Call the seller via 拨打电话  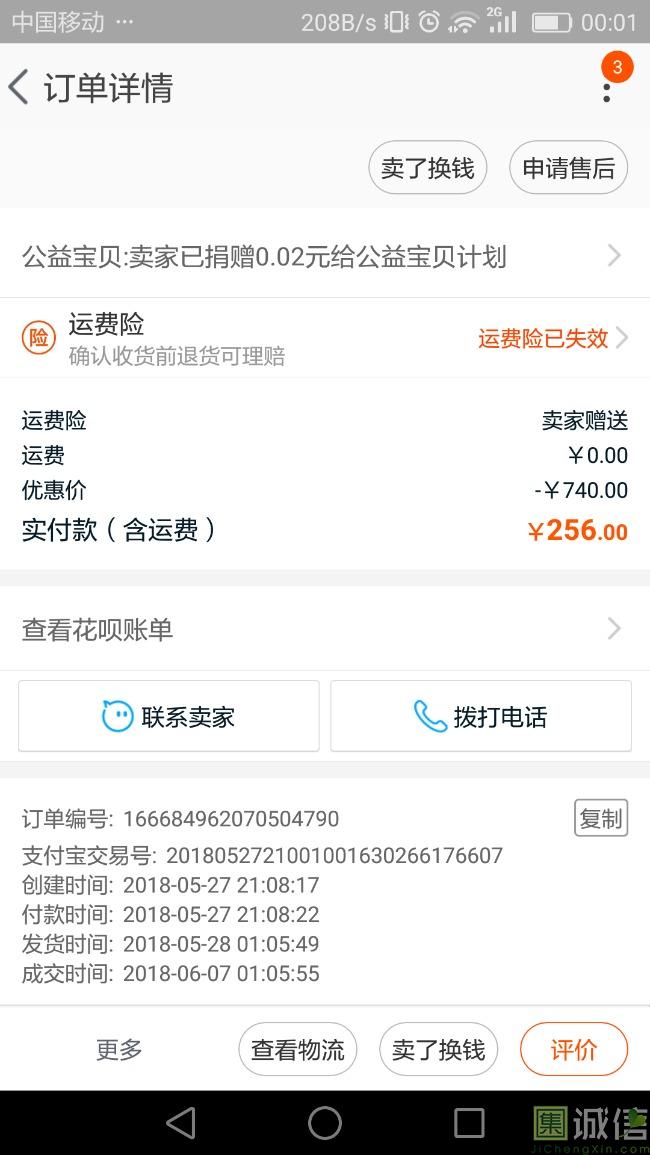[480, 716]
